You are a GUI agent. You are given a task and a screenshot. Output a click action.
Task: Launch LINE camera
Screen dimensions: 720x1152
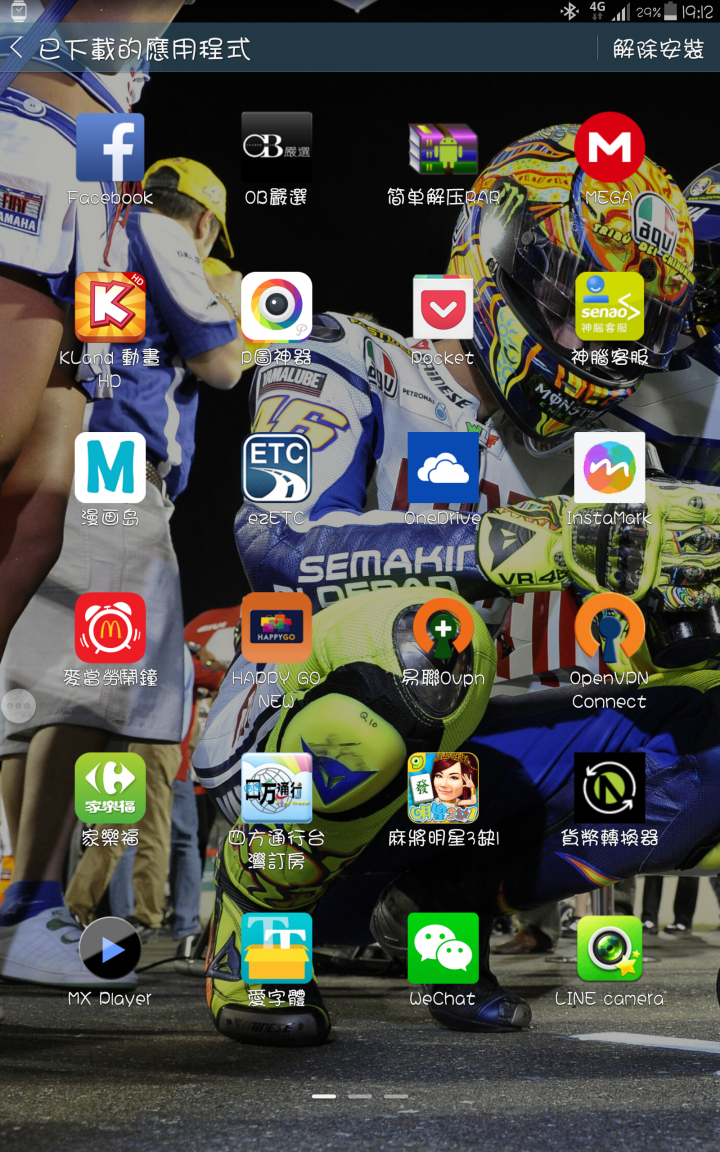click(x=609, y=948)
